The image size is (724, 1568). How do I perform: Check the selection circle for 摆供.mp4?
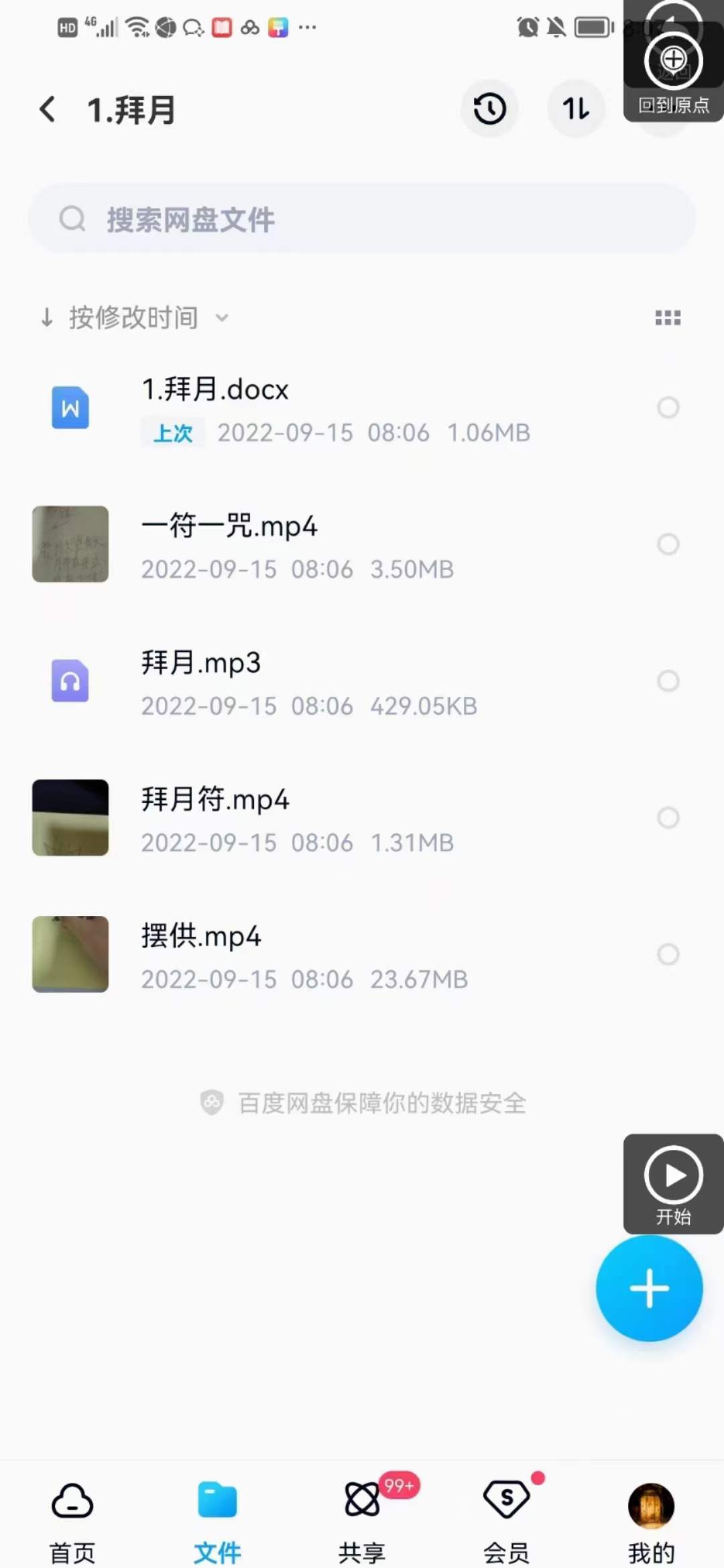pos(668,954)
